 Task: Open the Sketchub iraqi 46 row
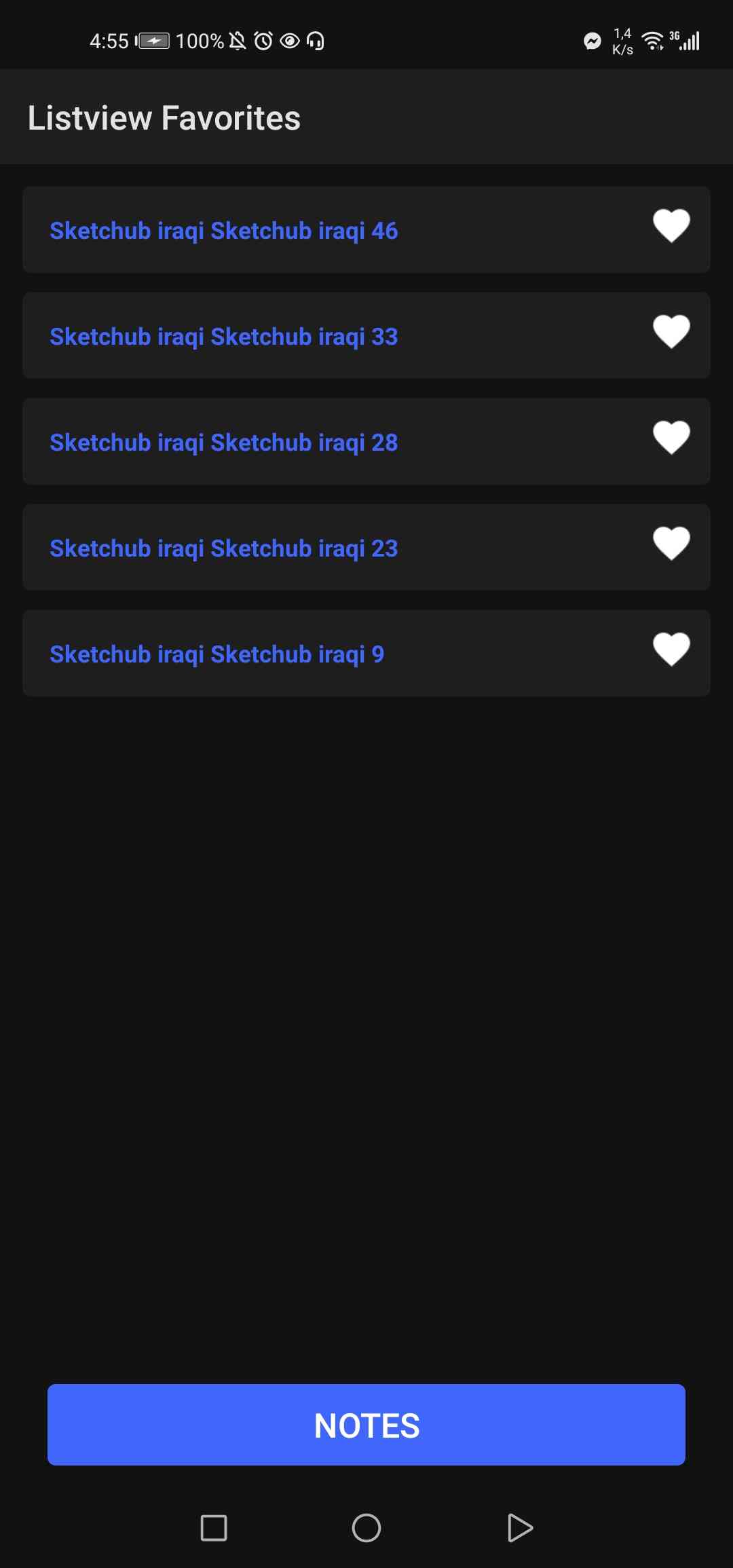click(366, 229)
